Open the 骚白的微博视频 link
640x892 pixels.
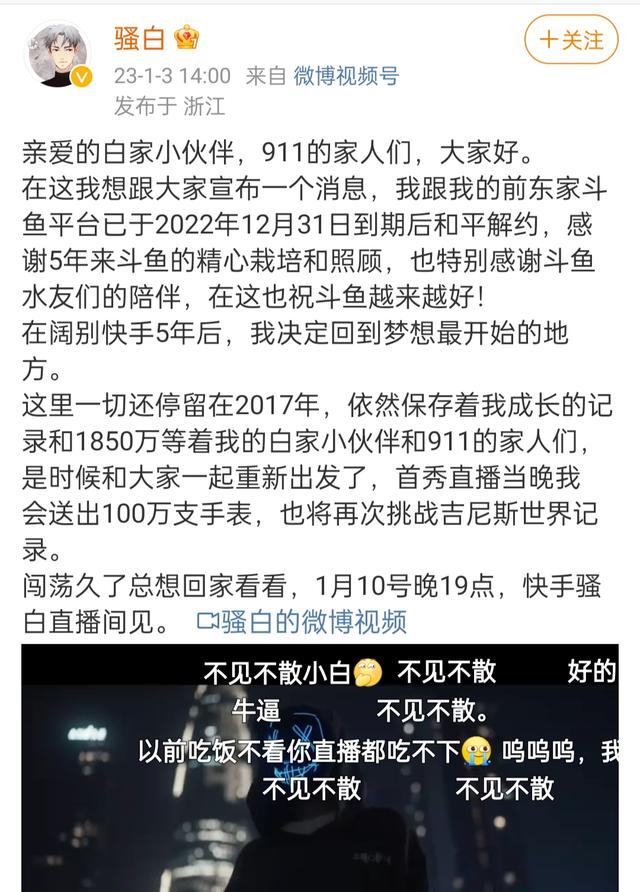[x=302, y=621]
